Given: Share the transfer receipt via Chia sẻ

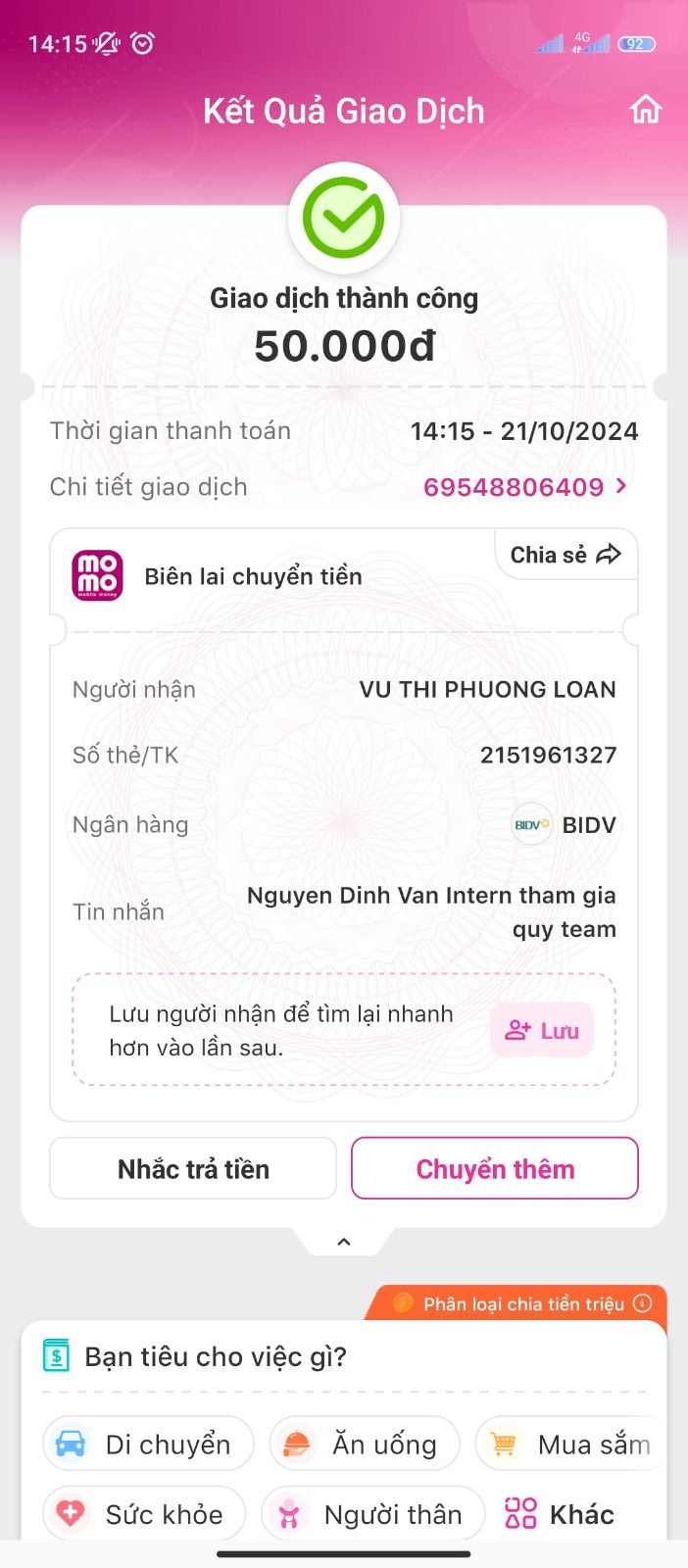Looking at the screenshot, I should click(x=565, y=555).
